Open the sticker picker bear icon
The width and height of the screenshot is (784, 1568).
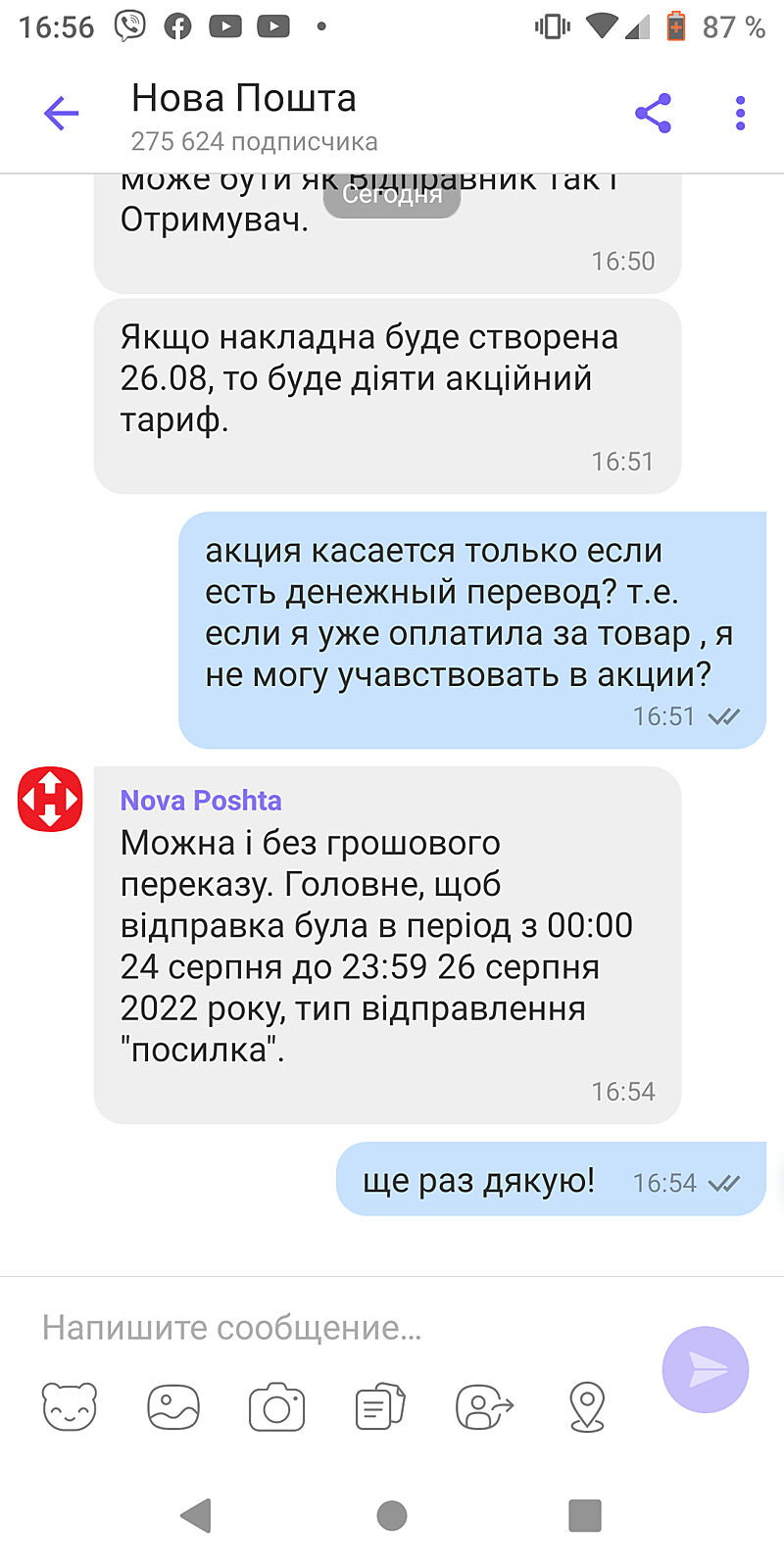[x=70, y=1407]
